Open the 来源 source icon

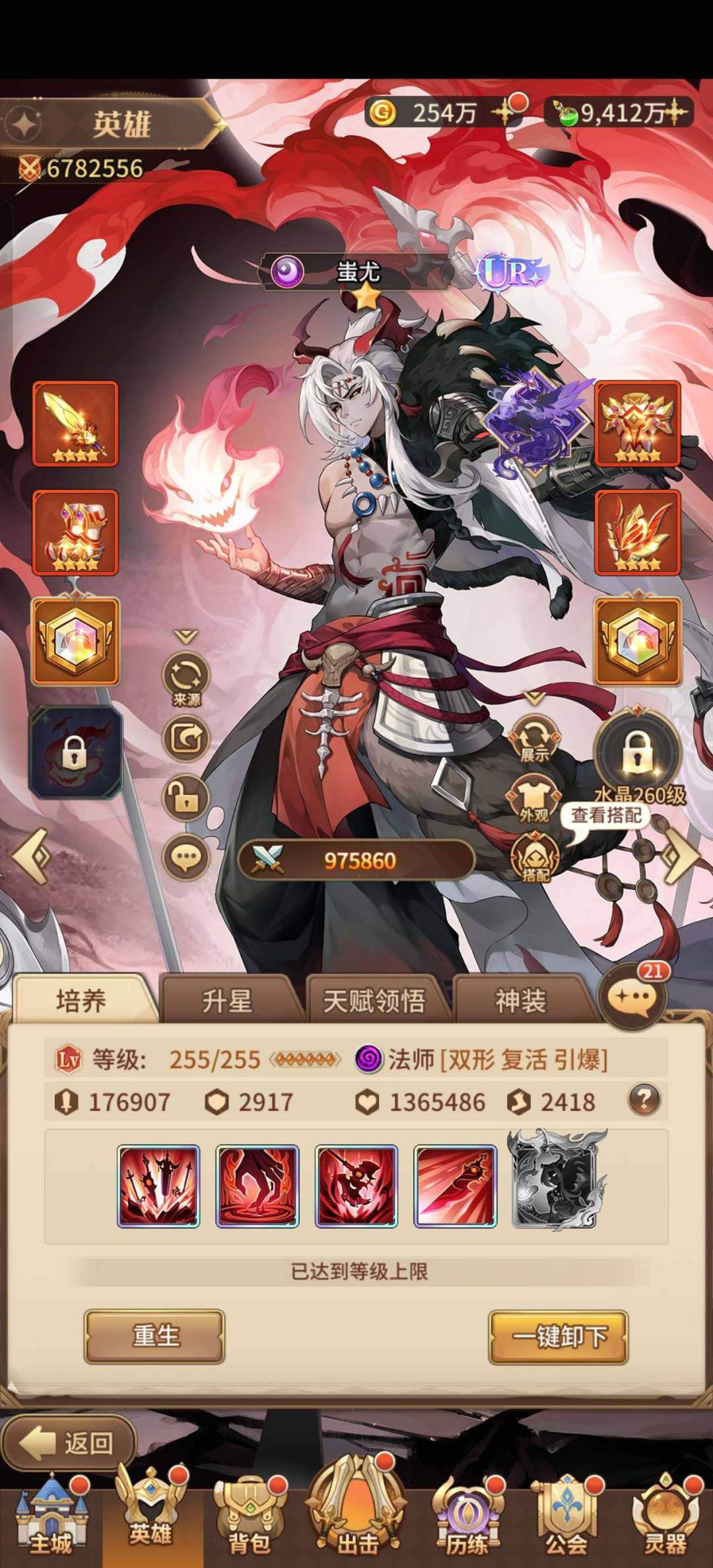pos(186,679)
